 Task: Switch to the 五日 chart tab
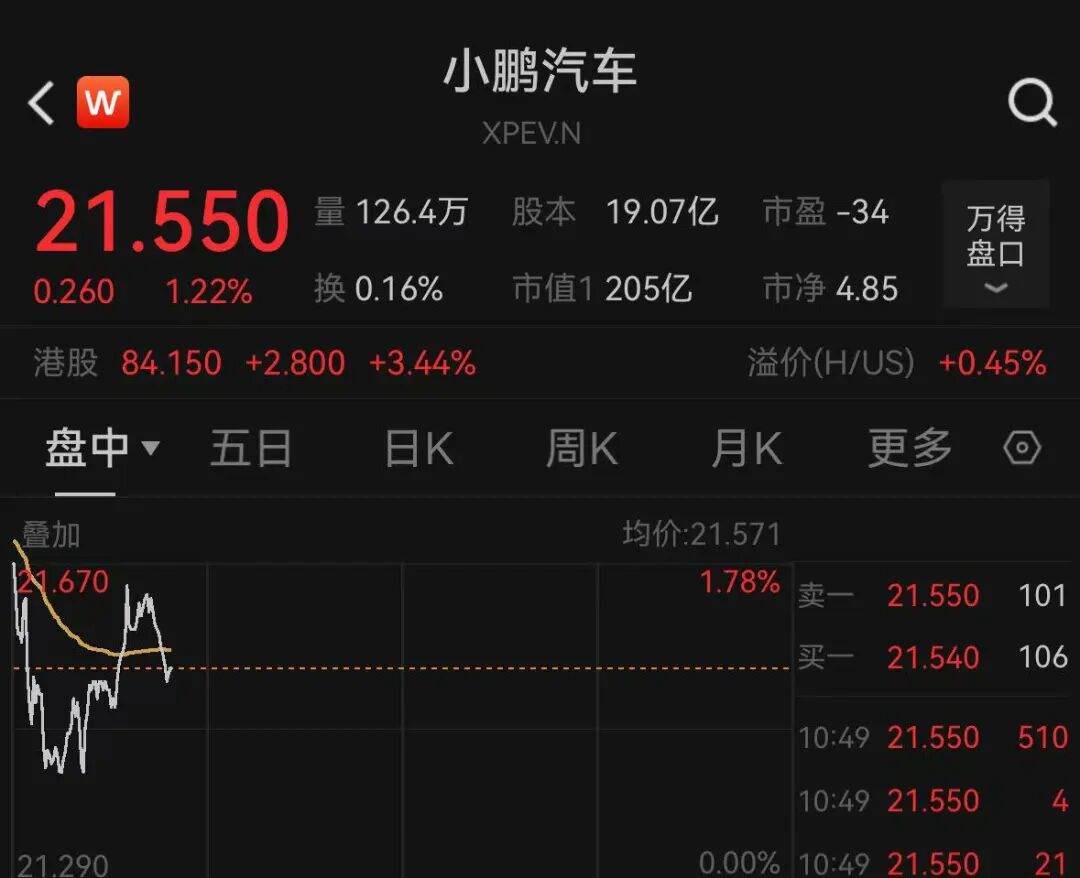250,448
